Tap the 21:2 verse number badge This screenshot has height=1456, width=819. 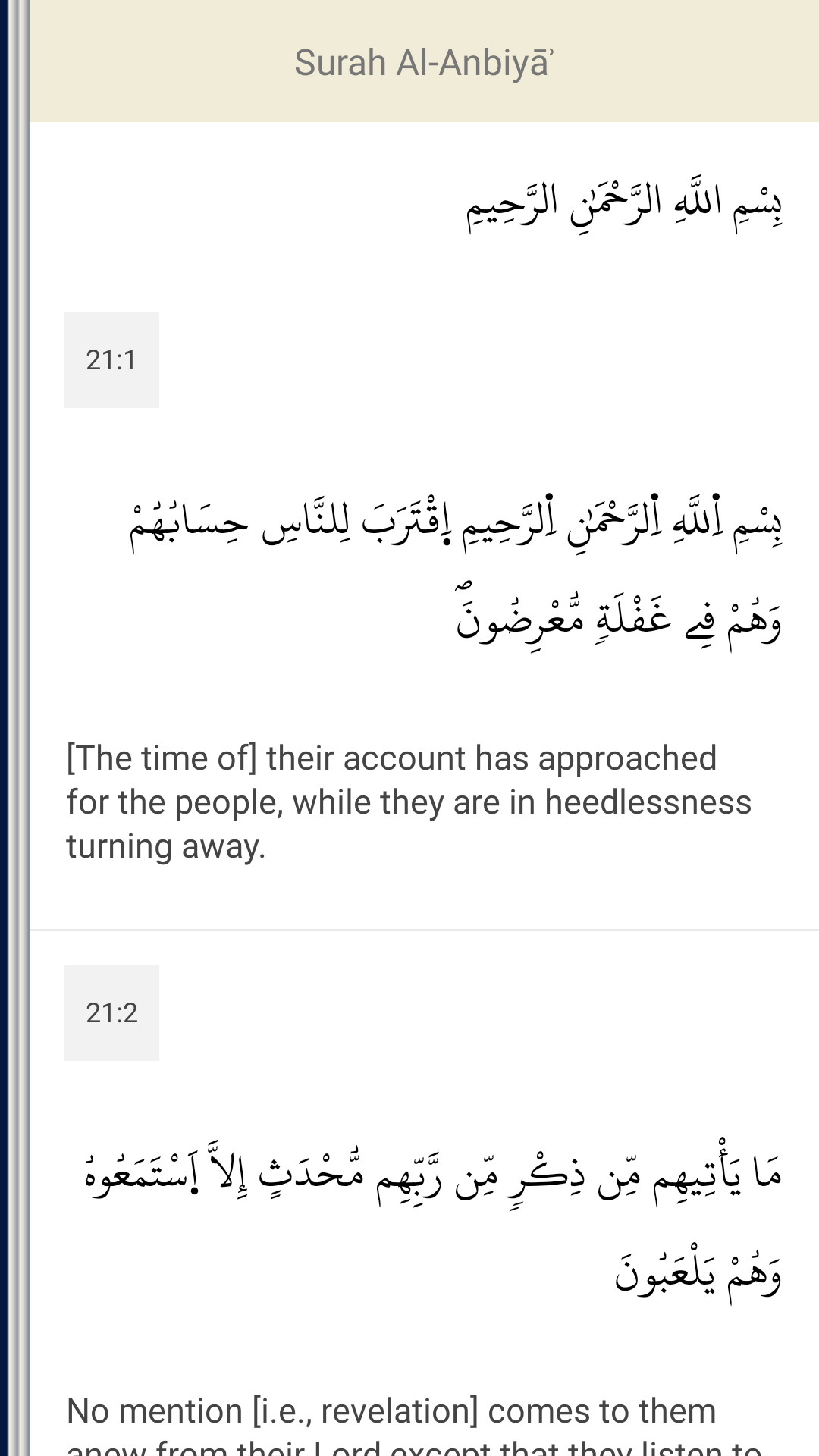click(x=111, y=1013)
